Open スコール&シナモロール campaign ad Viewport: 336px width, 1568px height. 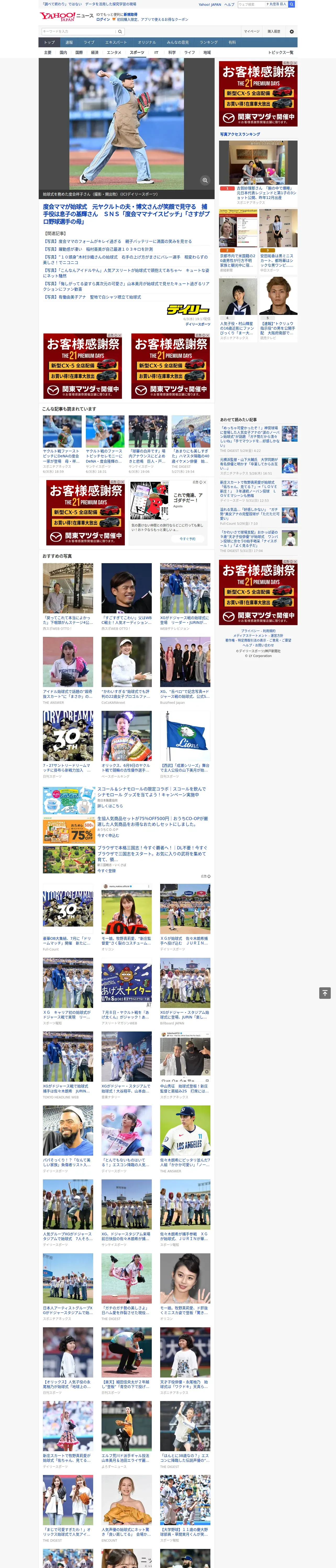click(126, 798)
